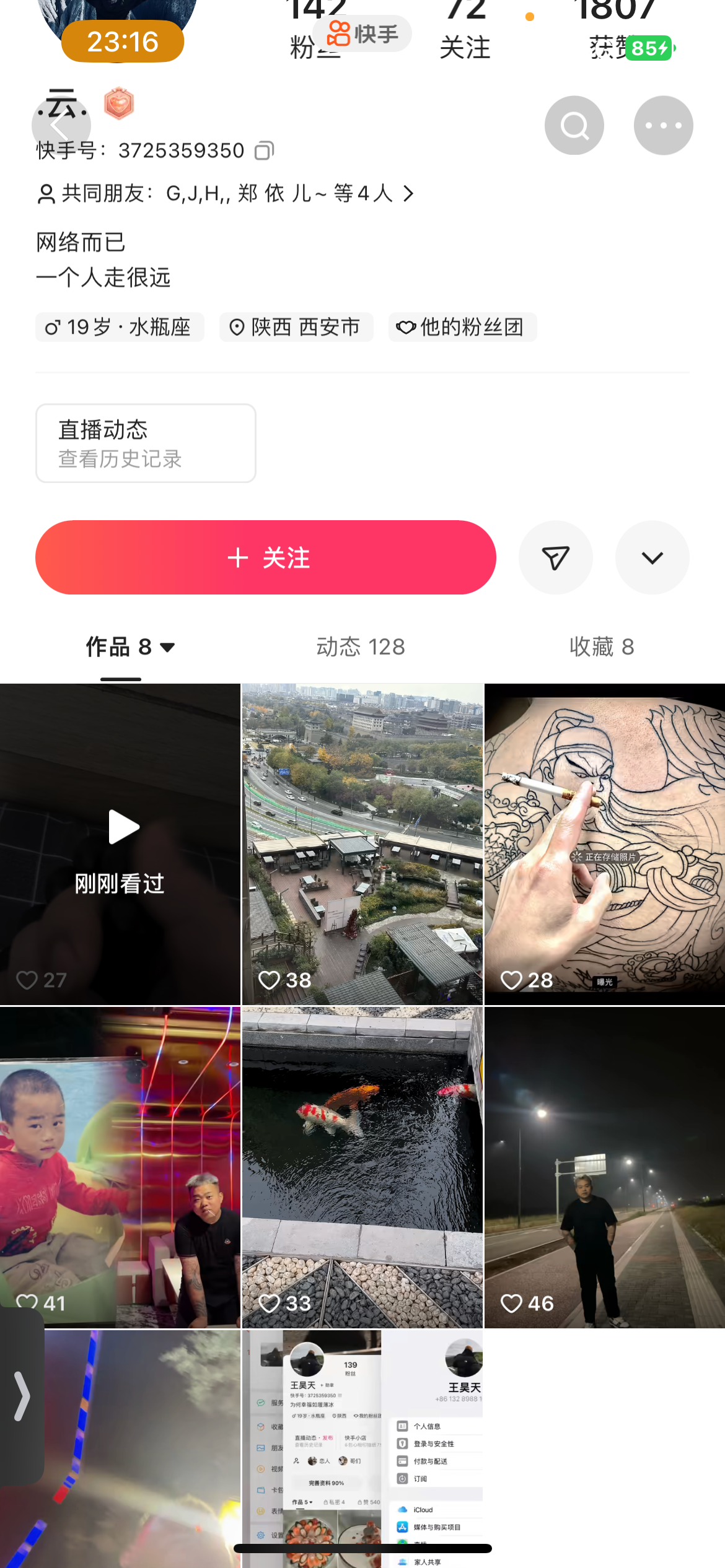Open the child photo post with 41 likes
This screenshot has height=1568, width=725.
(x=120, y=1167)
